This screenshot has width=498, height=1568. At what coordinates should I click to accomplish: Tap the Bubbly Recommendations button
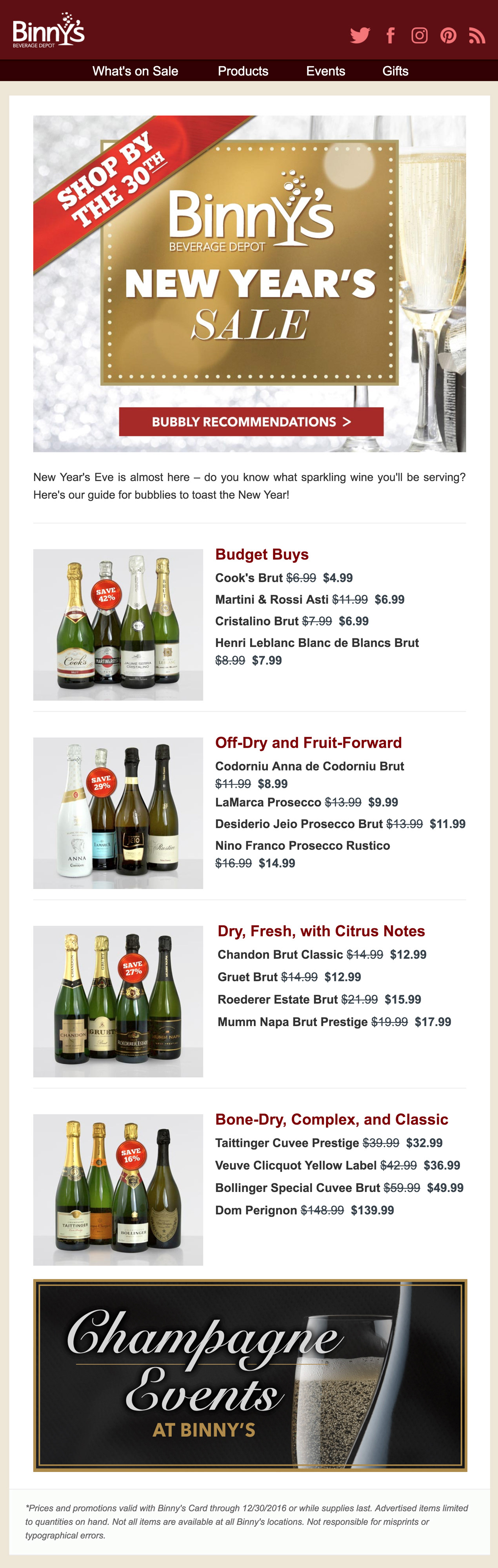click(251, 422)
